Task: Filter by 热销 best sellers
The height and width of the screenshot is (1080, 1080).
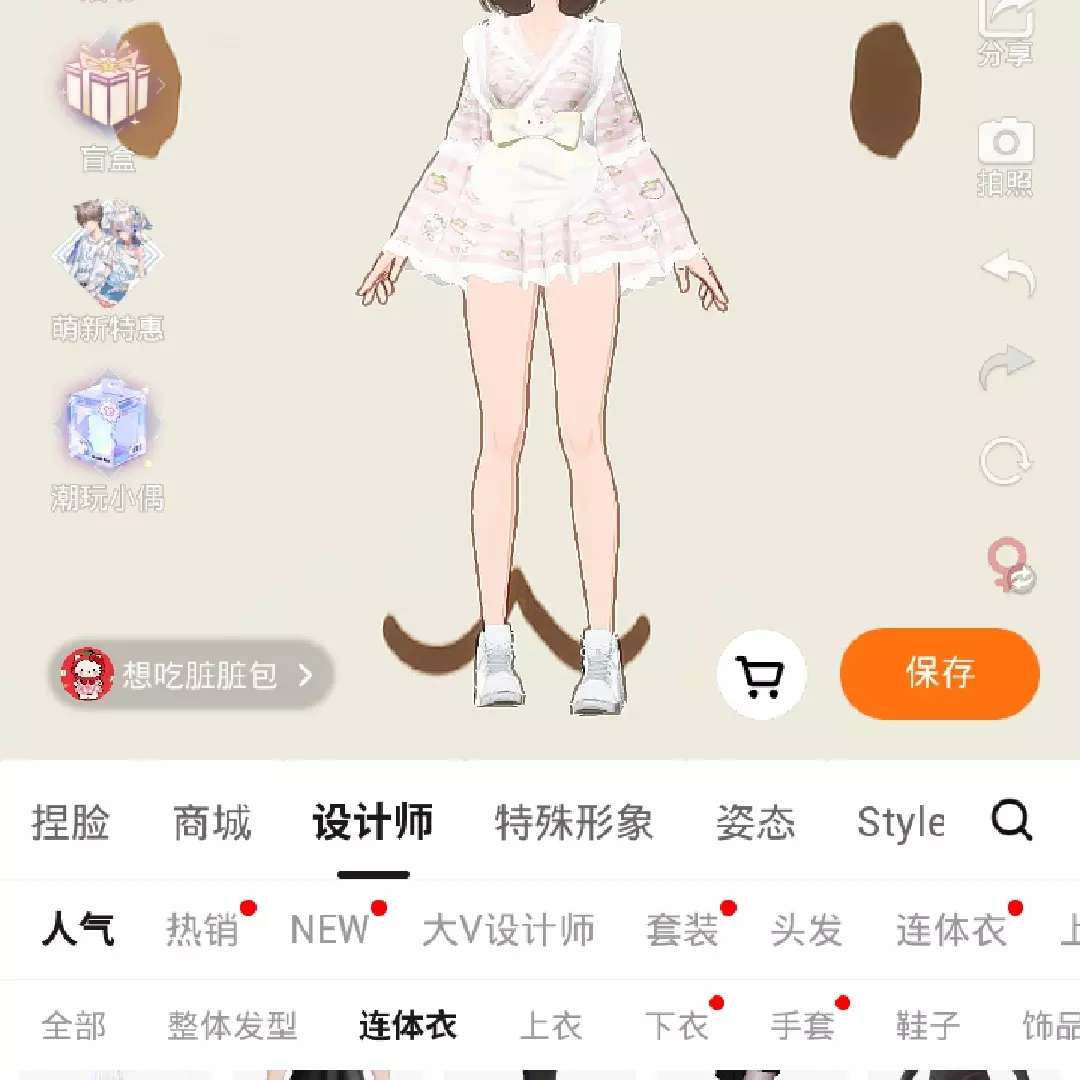Action: click(203, 930)
